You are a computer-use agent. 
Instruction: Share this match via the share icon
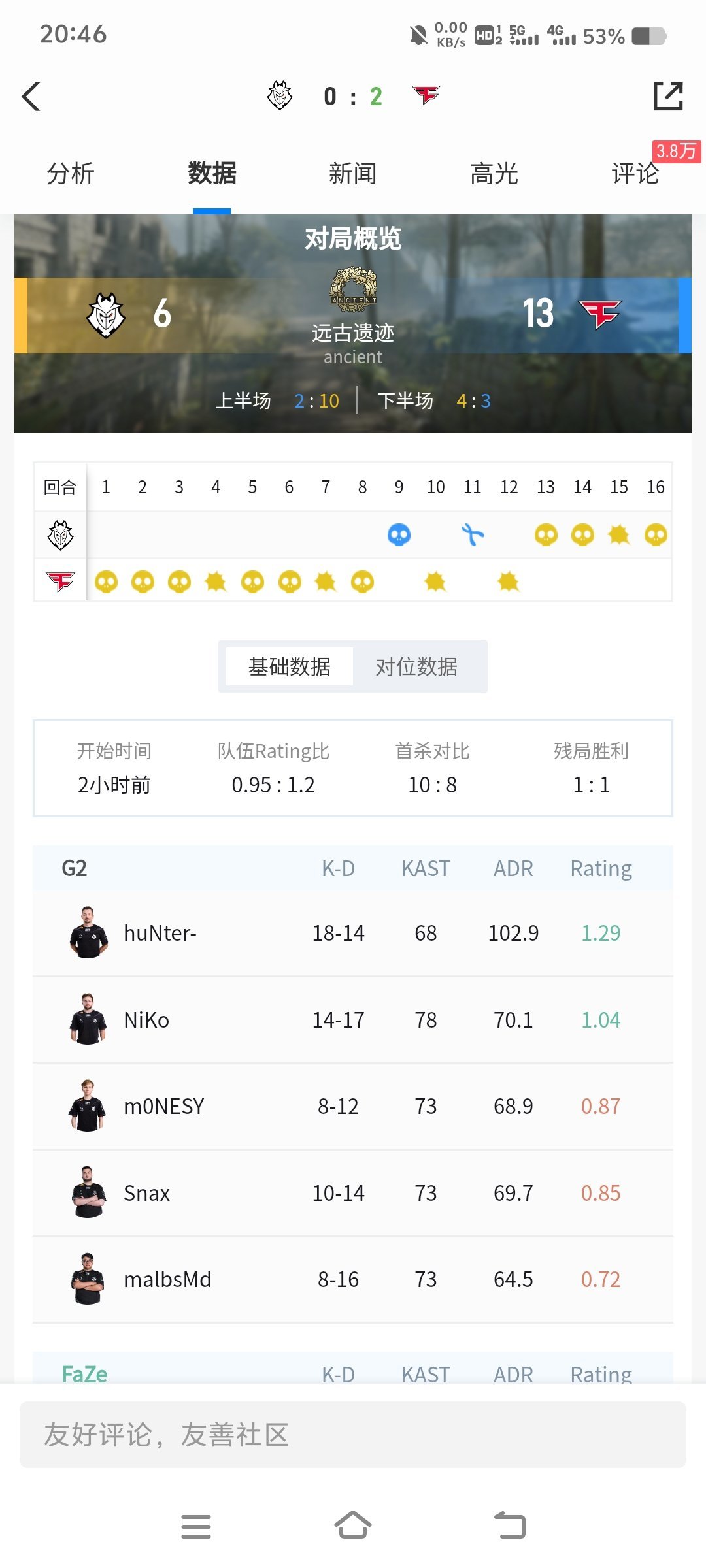click(x=668, y=97)
